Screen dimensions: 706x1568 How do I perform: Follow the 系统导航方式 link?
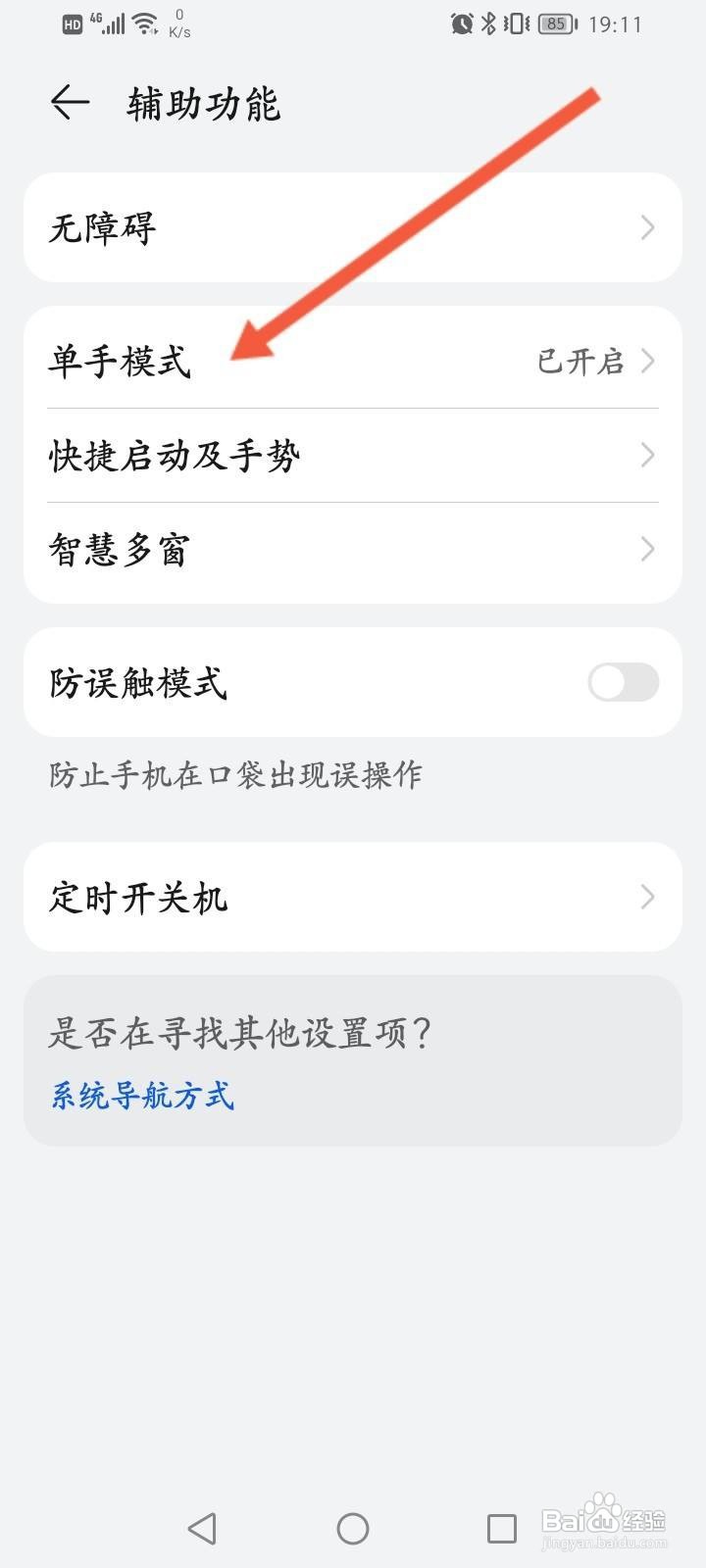coord(142,1095)
